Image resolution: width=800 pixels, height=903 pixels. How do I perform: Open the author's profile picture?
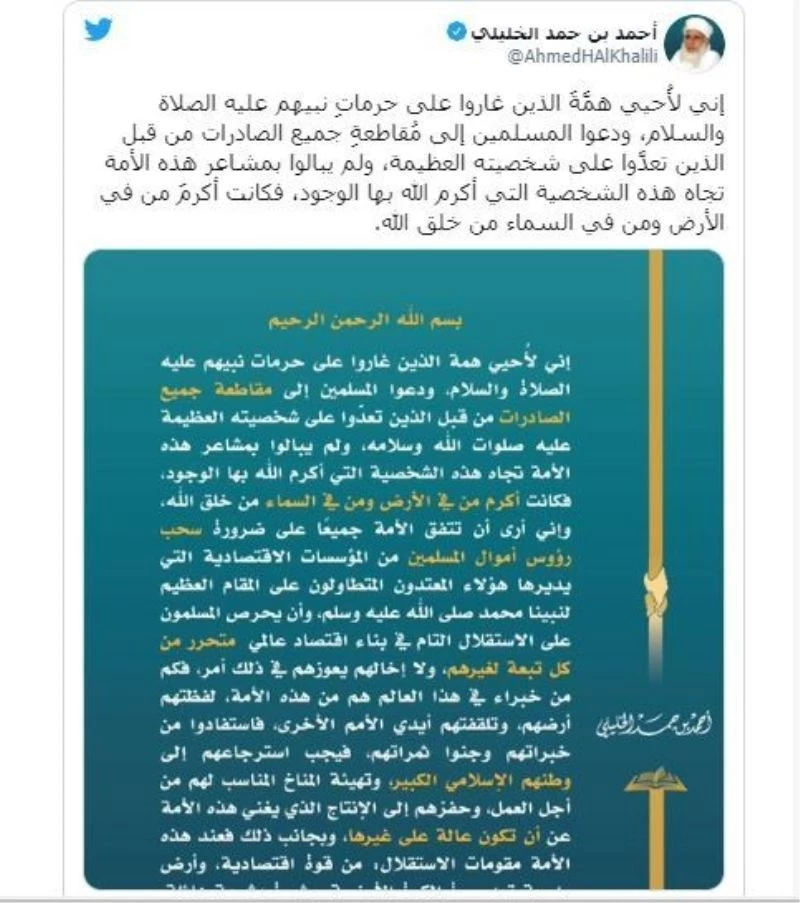pos(693,43)
